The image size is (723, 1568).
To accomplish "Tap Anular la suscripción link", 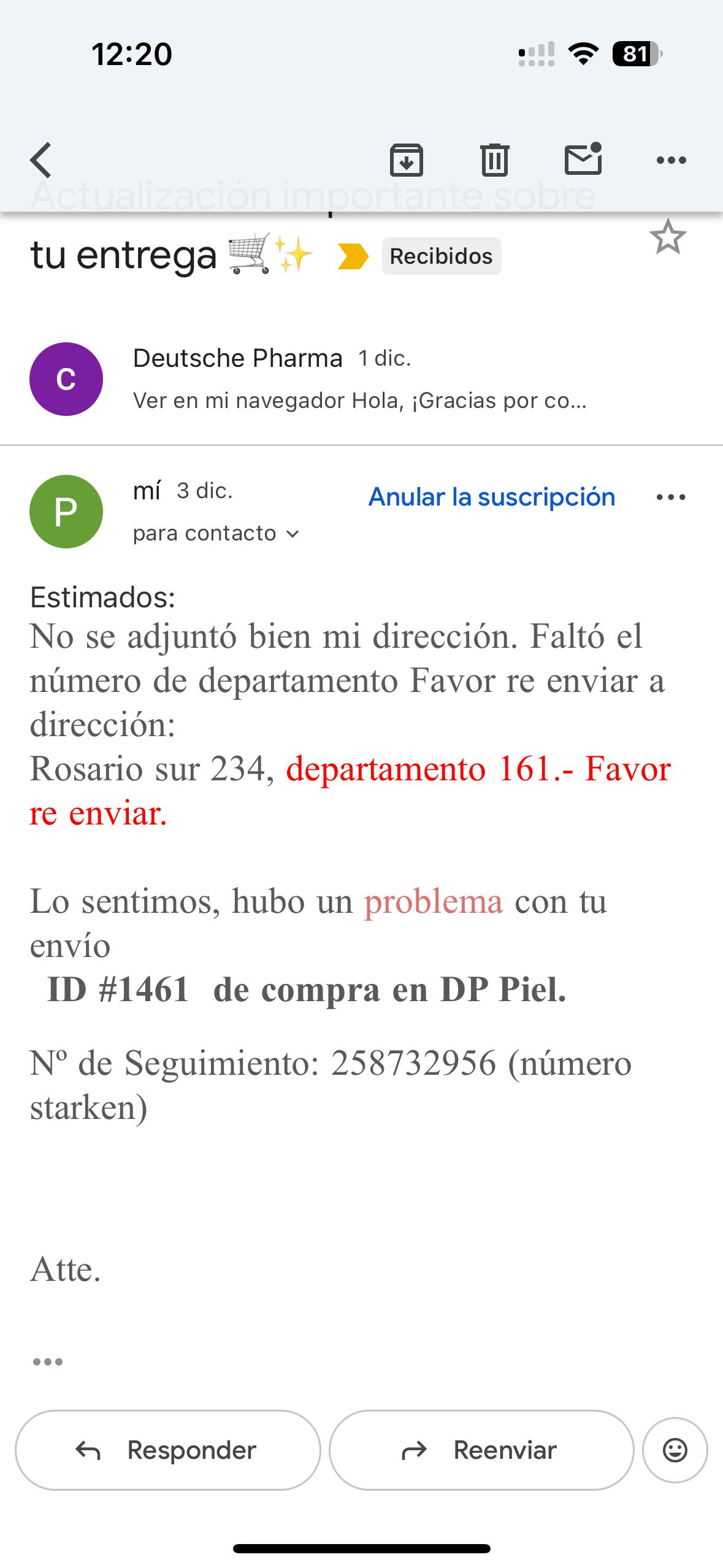I will 491,497.
